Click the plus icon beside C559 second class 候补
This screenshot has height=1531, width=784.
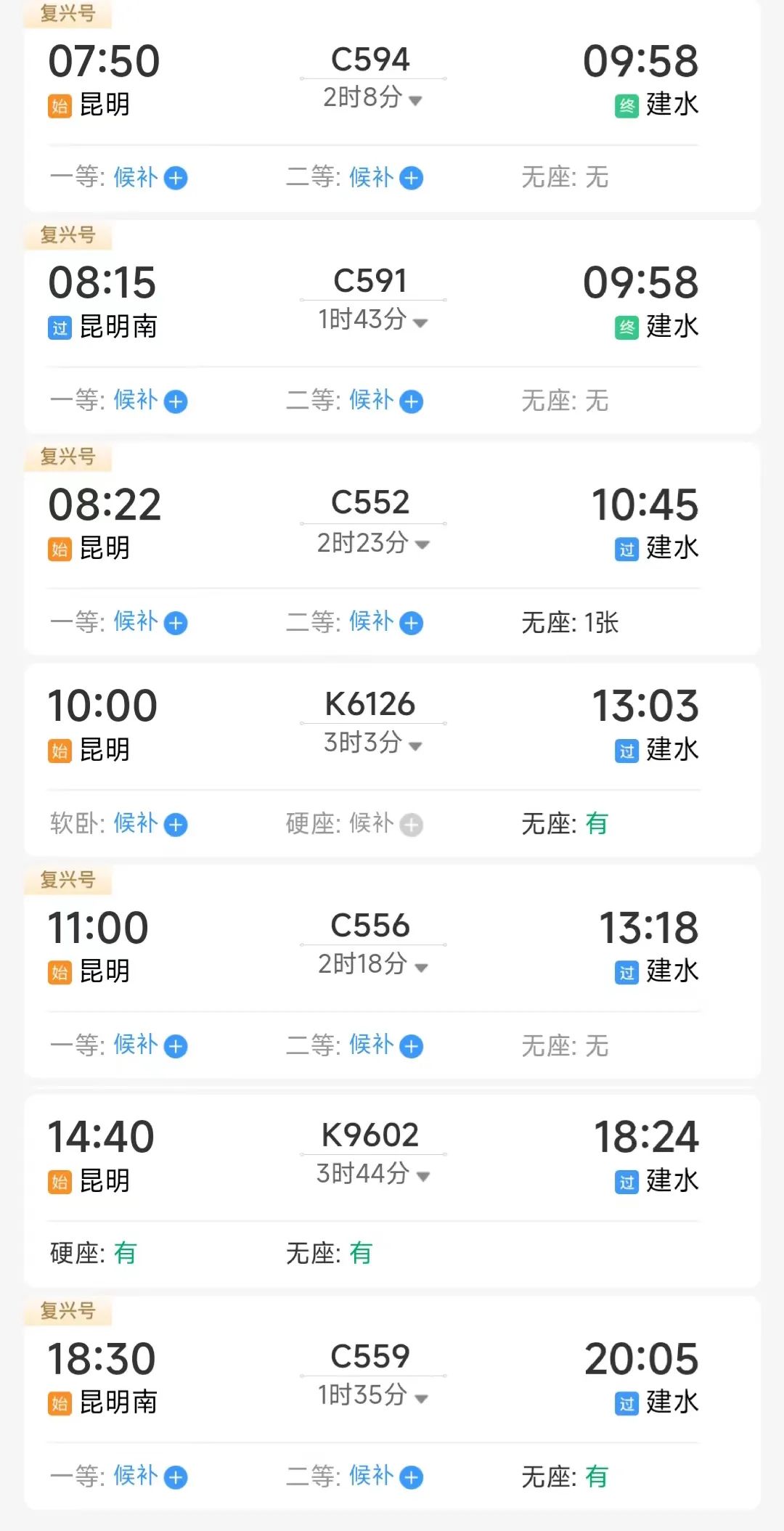412,1477
